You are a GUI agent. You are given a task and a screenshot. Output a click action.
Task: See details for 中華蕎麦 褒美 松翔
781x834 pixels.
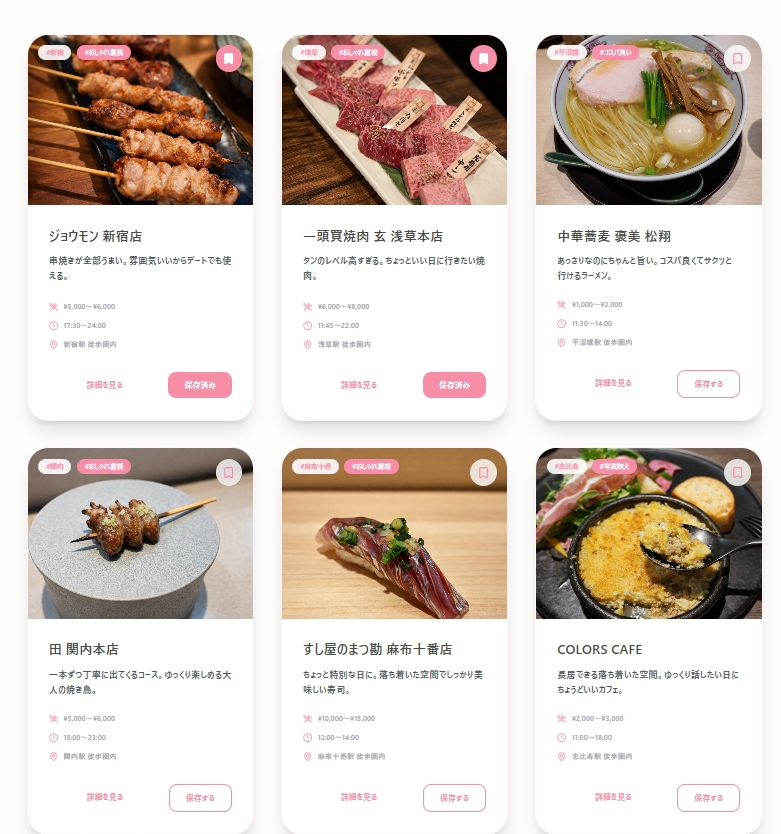tap(613, 383)
